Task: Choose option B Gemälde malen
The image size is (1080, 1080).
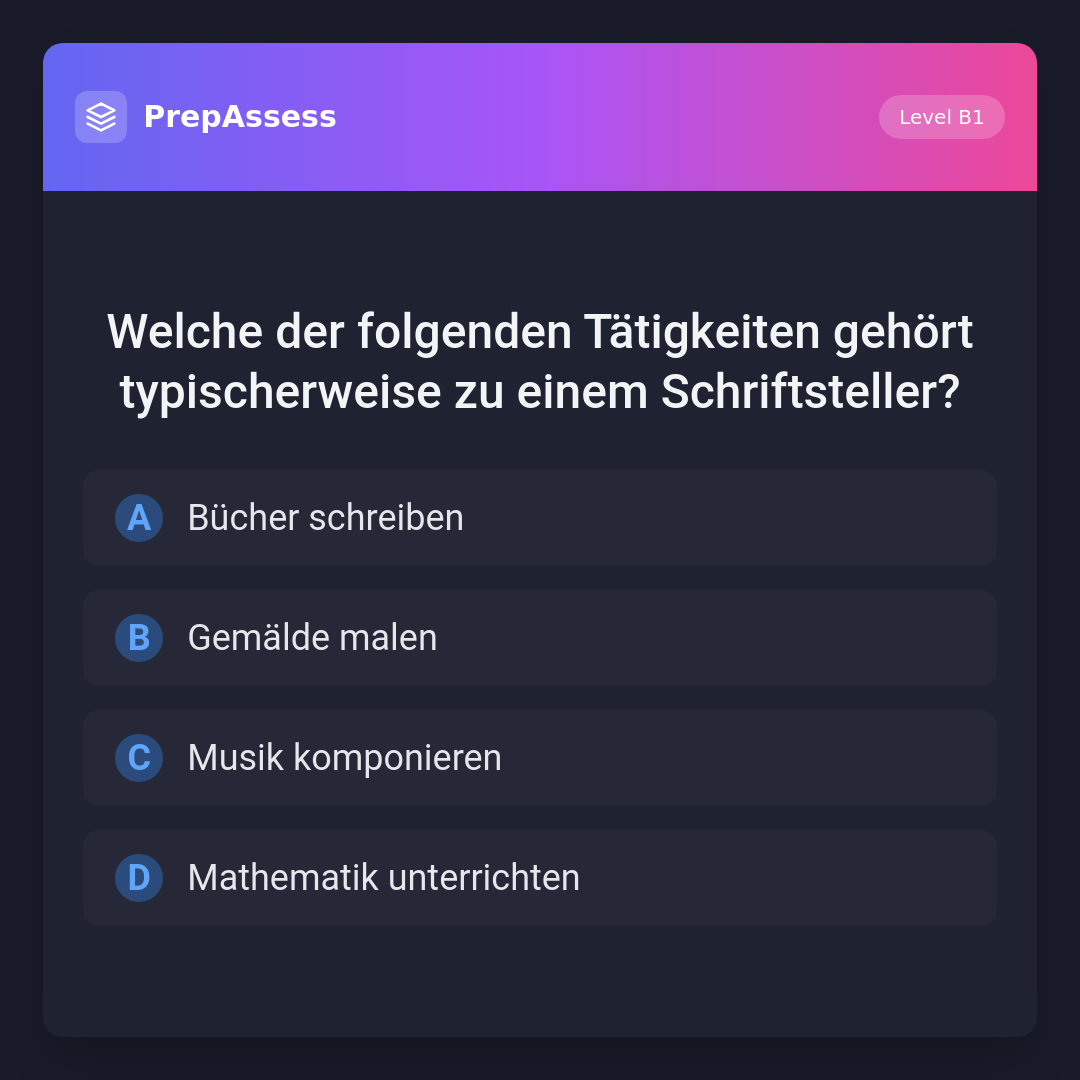Action: 539,638
